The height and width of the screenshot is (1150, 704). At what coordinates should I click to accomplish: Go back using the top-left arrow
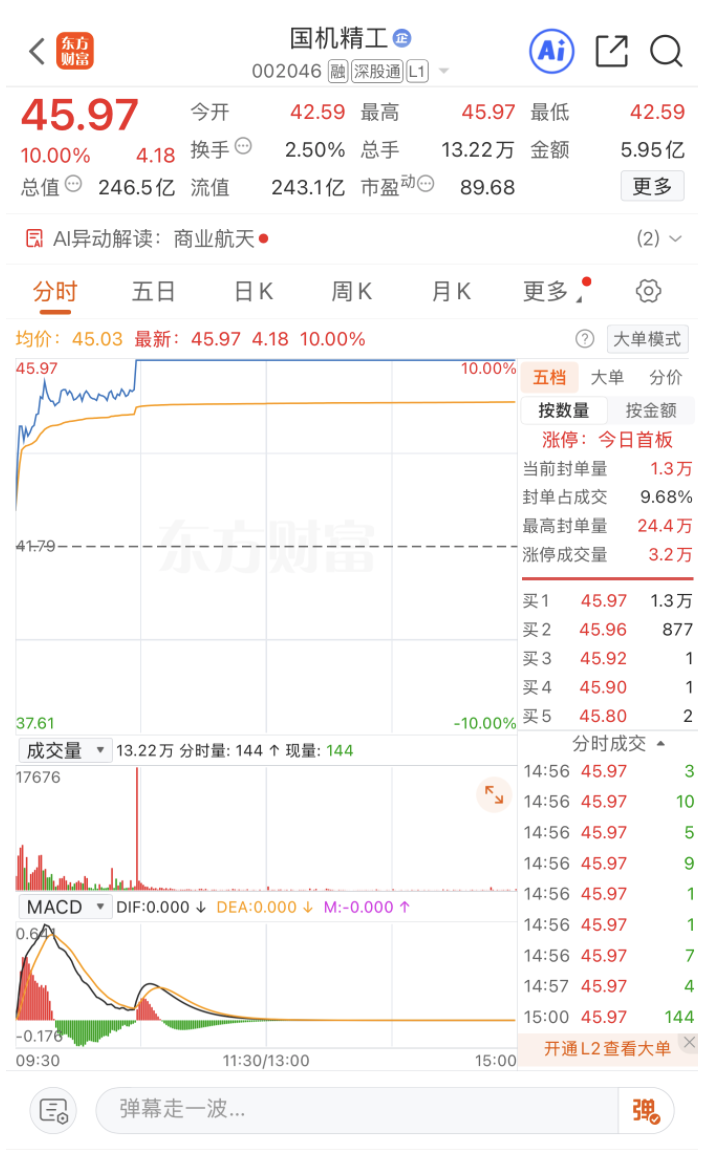[37, 51]
